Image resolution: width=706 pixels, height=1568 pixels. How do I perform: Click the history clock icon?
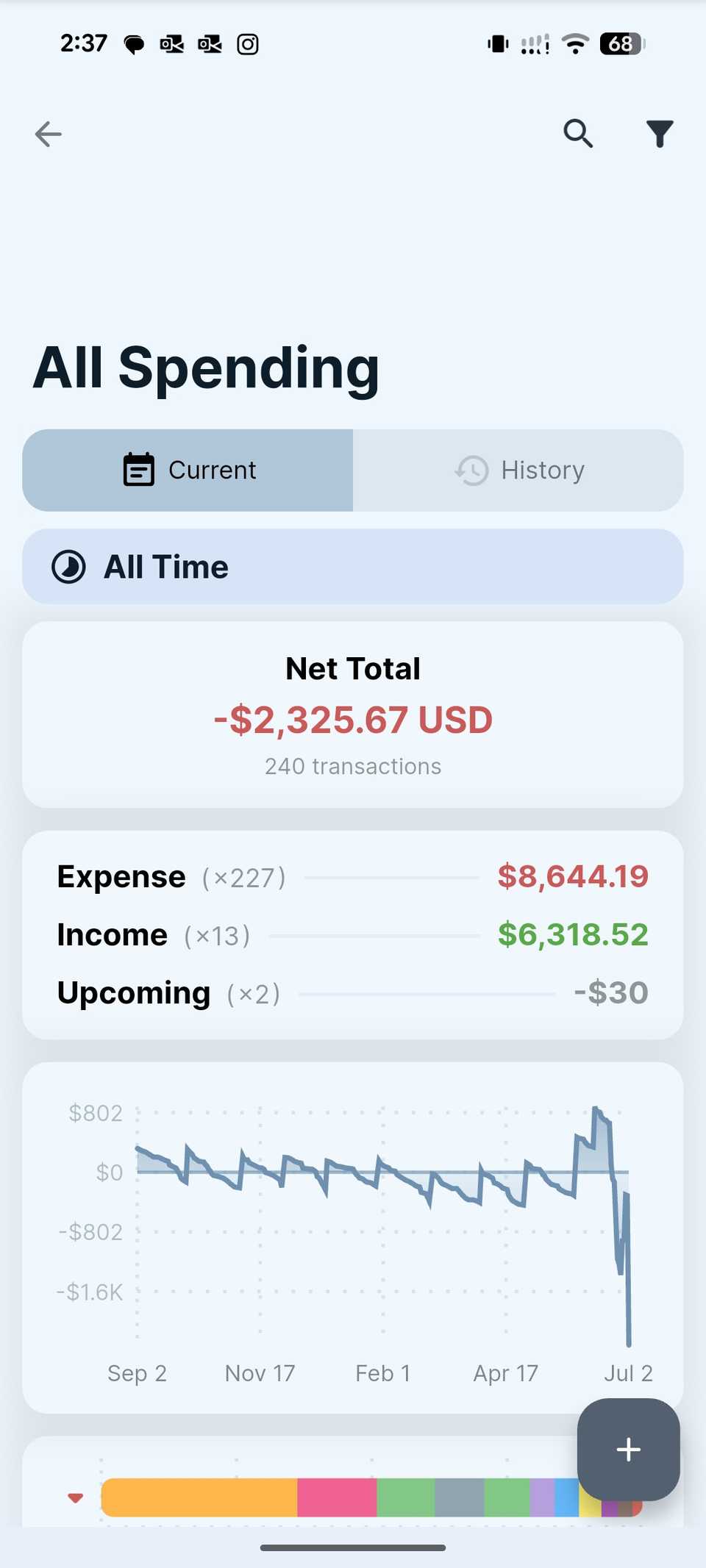coord(471,470)
